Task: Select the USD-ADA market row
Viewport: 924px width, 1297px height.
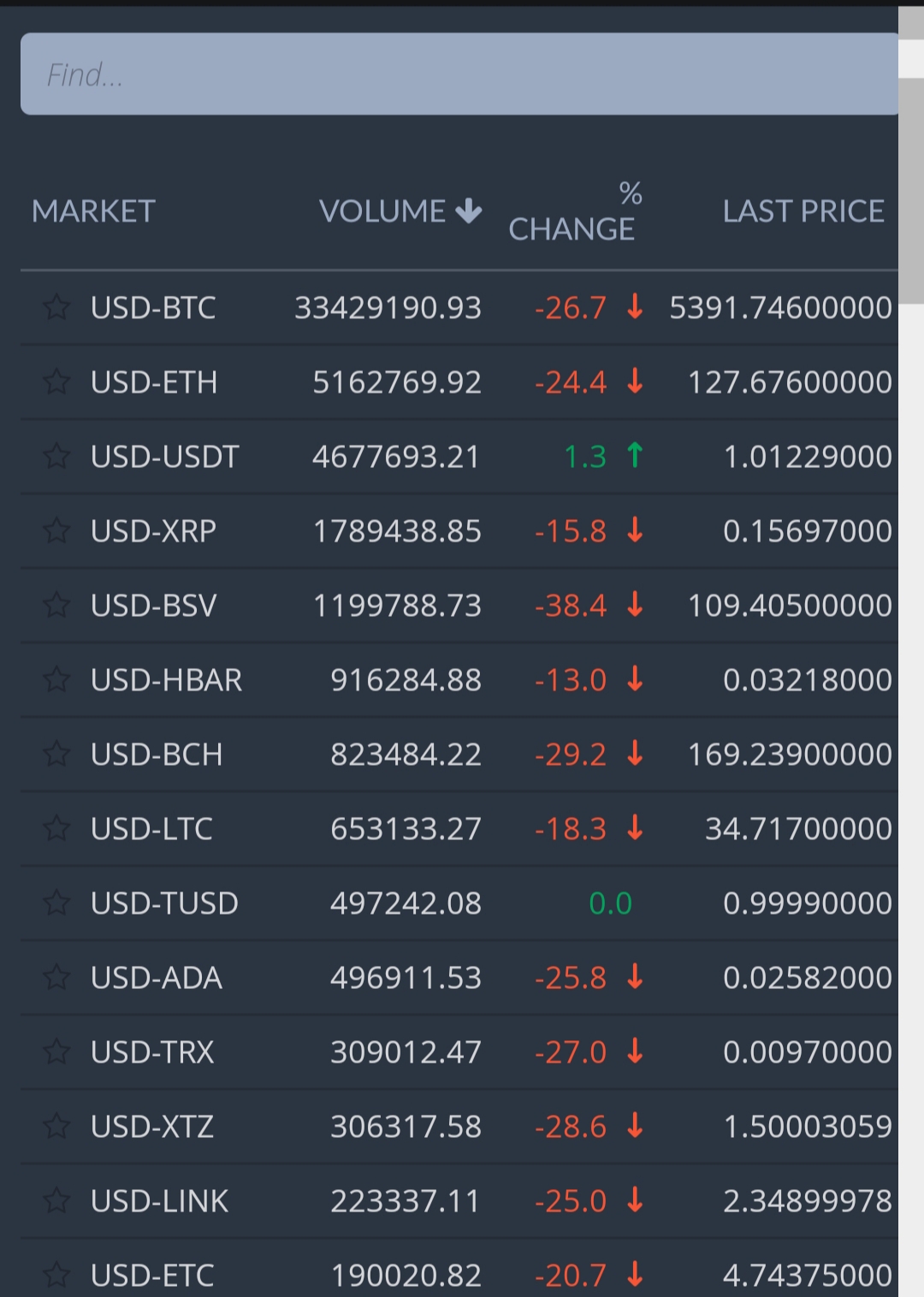Action: pyautogui.click(x=157, y=978)
